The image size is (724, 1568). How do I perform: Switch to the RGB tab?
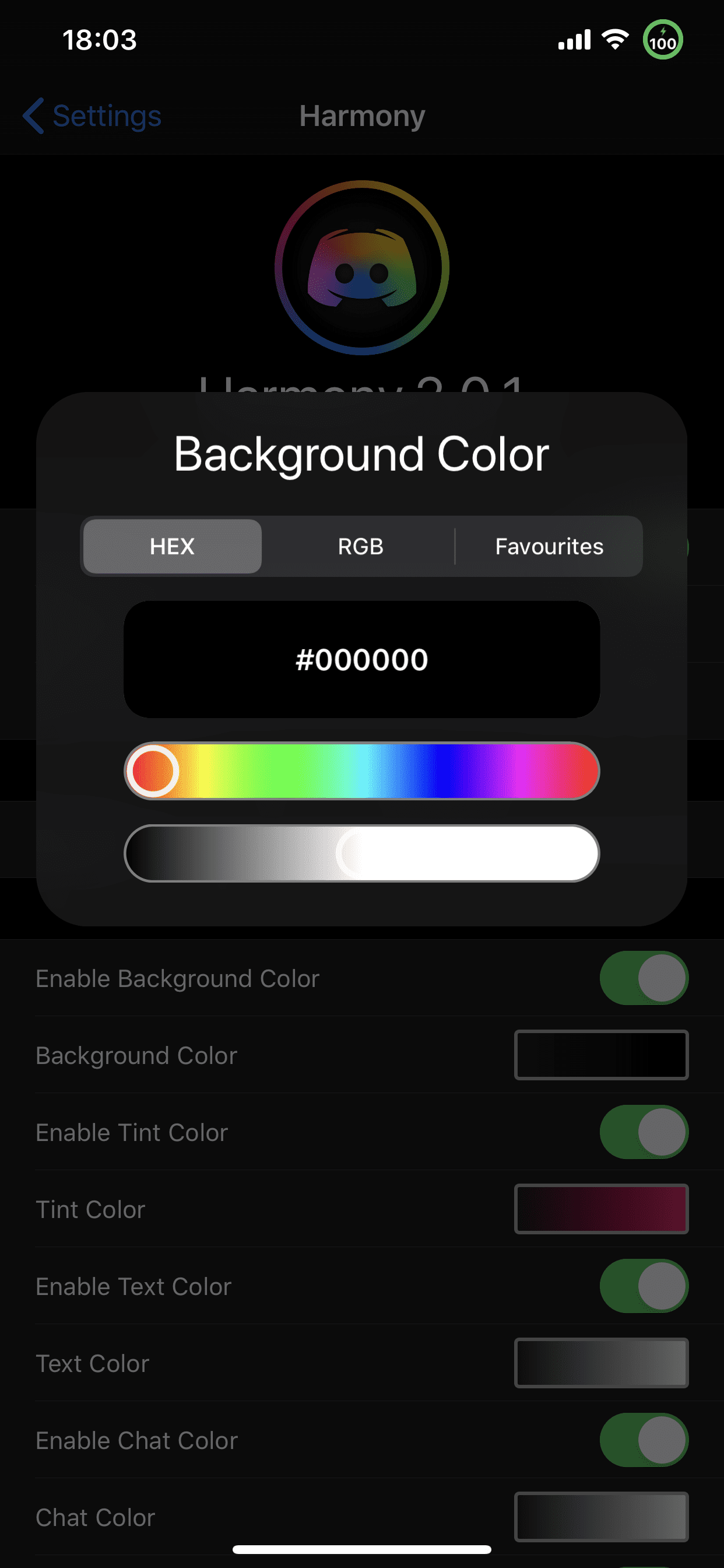[x=360, y=546]
